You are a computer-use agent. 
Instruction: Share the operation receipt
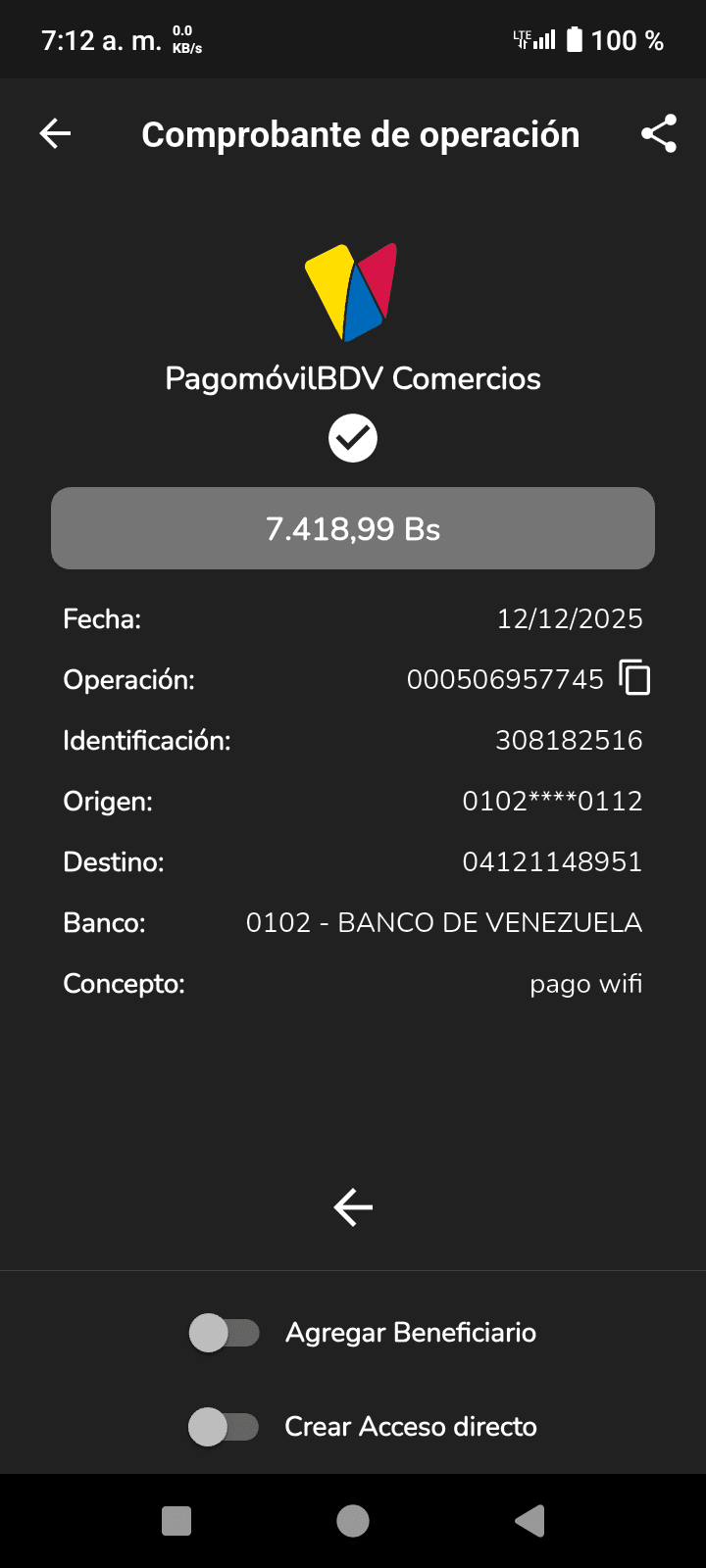click(x=659, y=134)
